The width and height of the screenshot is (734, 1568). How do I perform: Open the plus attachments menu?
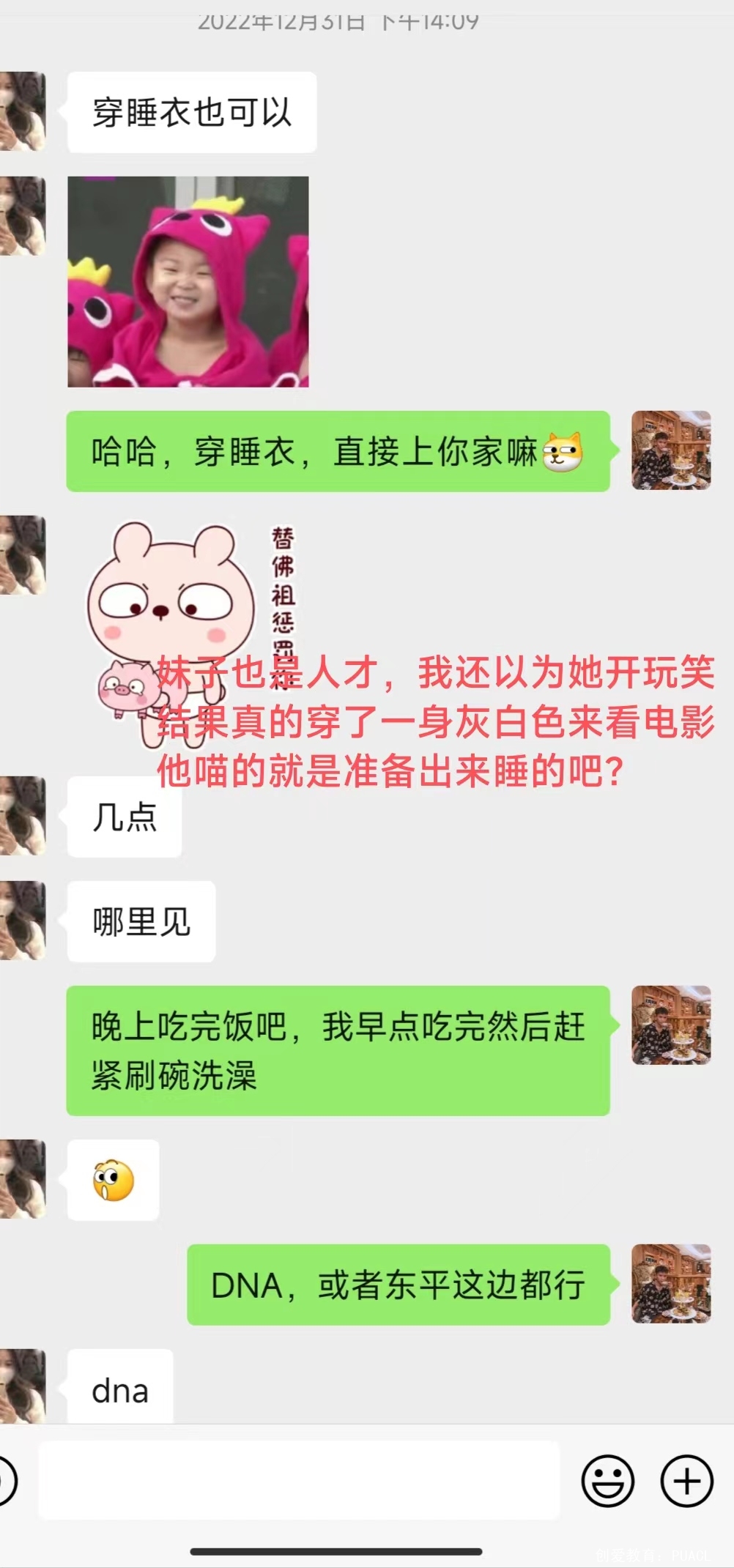pyautogui.click(x=686, y=1481)
